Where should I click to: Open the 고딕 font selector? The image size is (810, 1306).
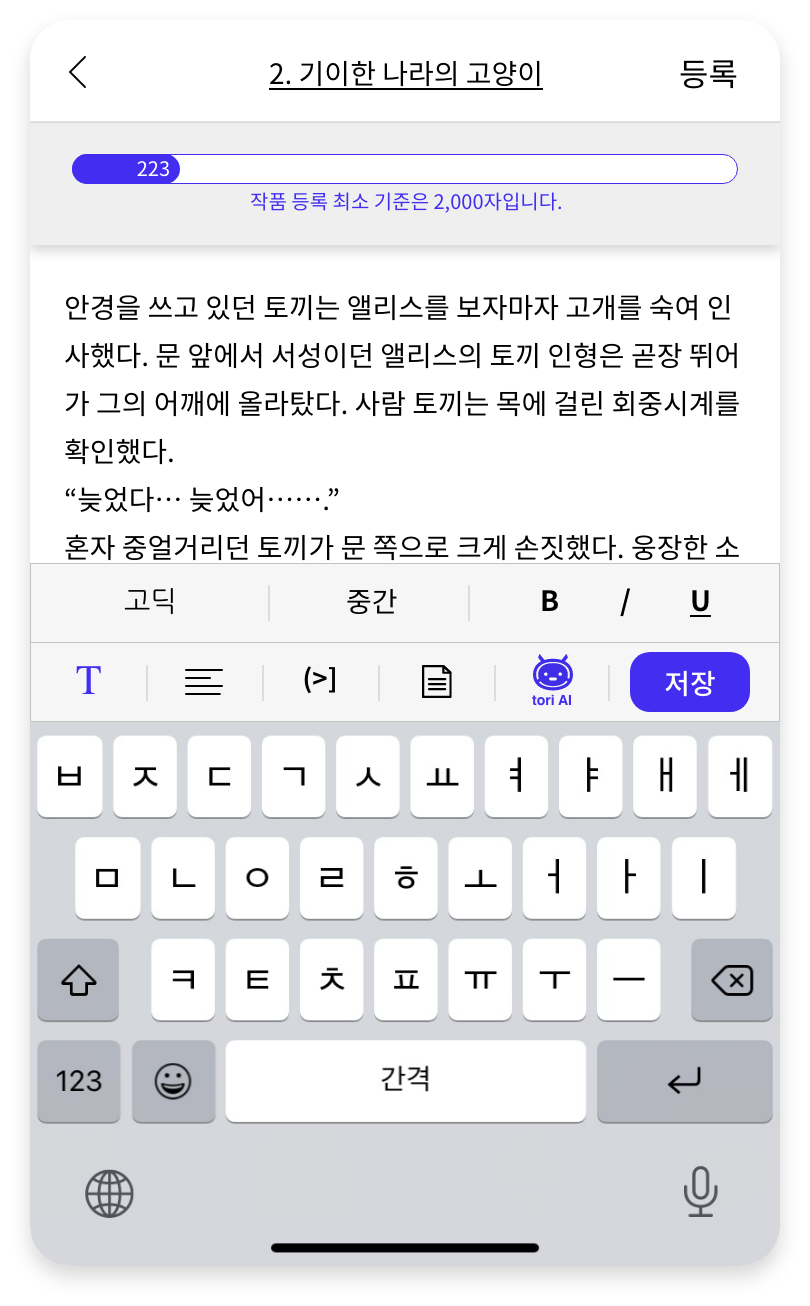pos(149,602)
